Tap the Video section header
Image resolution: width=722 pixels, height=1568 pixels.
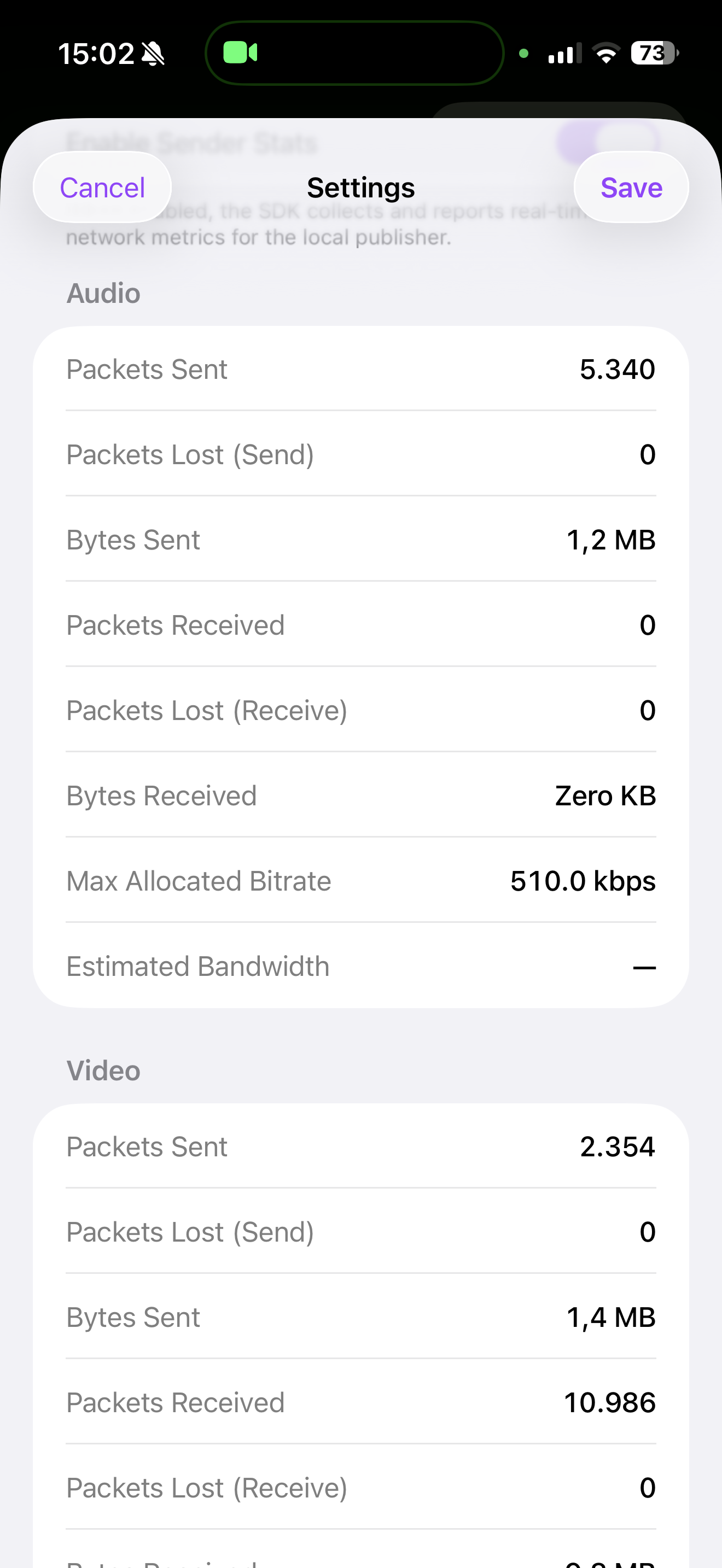click(103, 1070)
